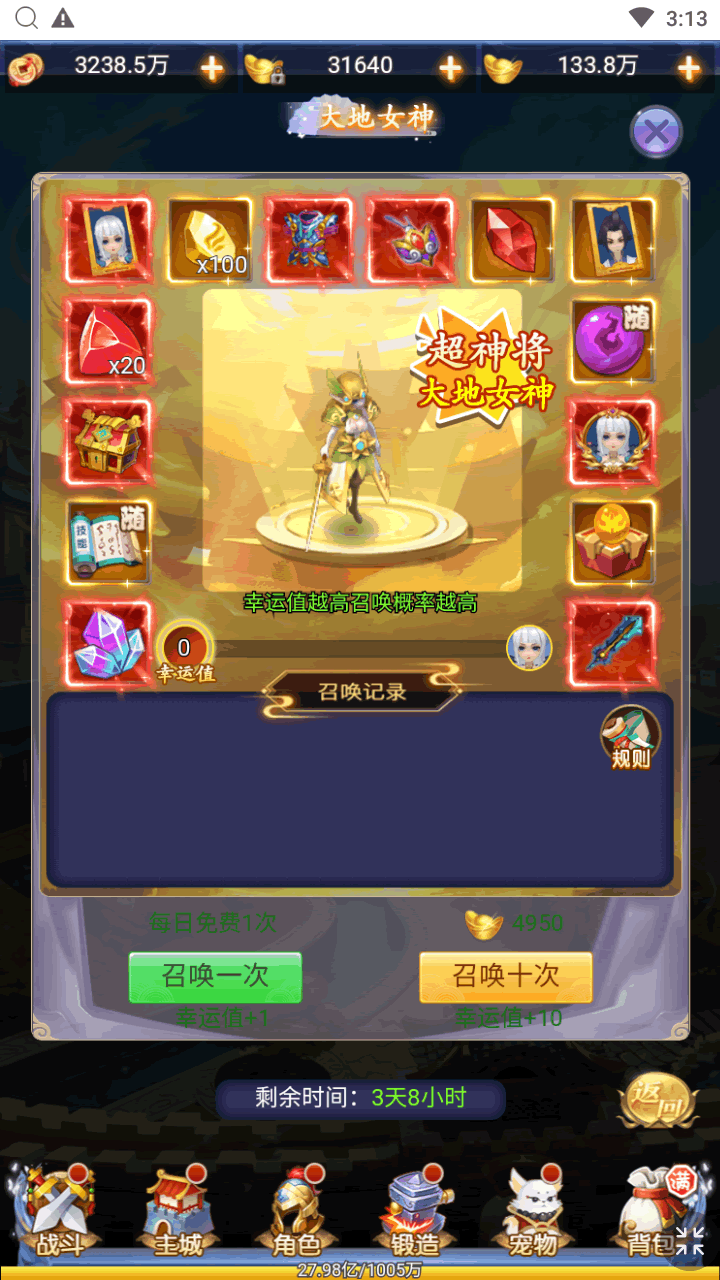Viewport: 720px width, 1280px height.
Task: Add gold ingots with plus next to 133.8万
Action: click(x=689, y=67)
